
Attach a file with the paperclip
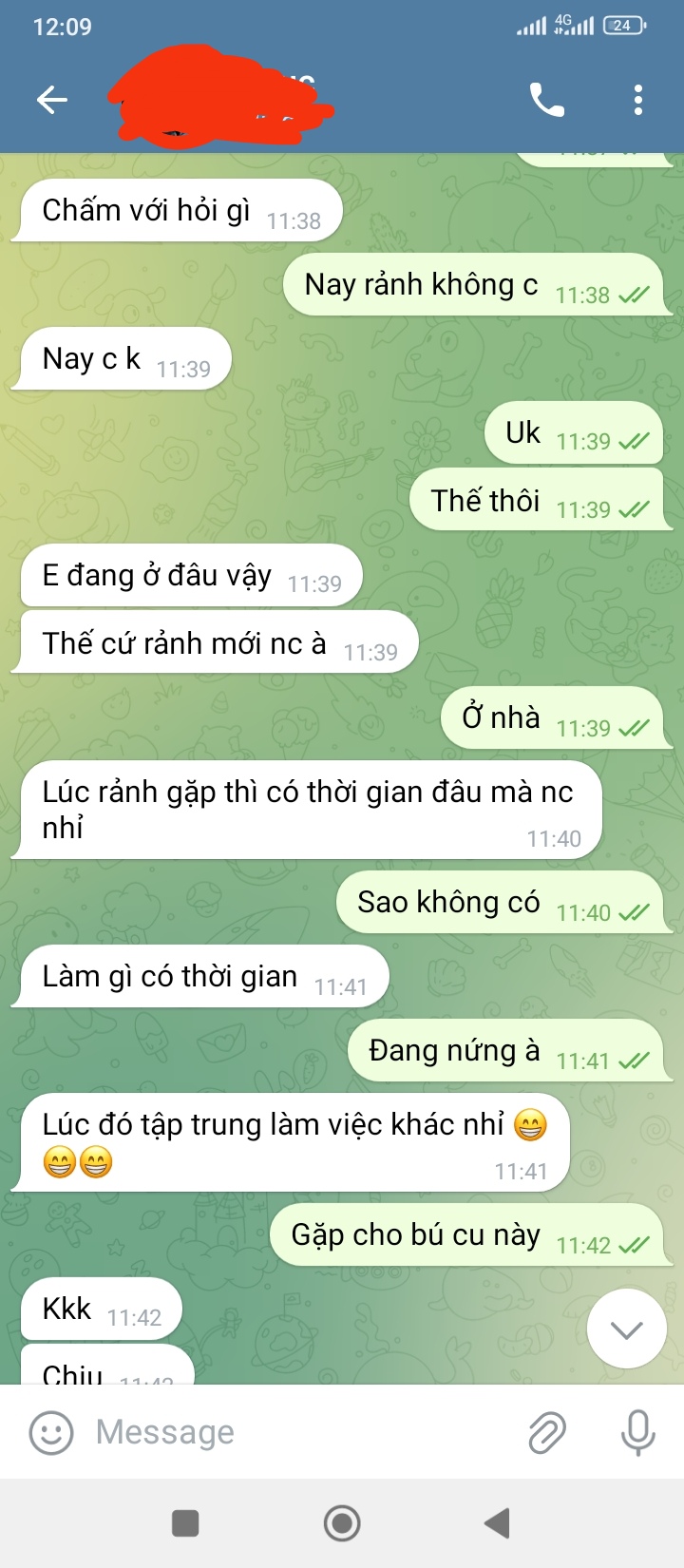coord(546,1432)
